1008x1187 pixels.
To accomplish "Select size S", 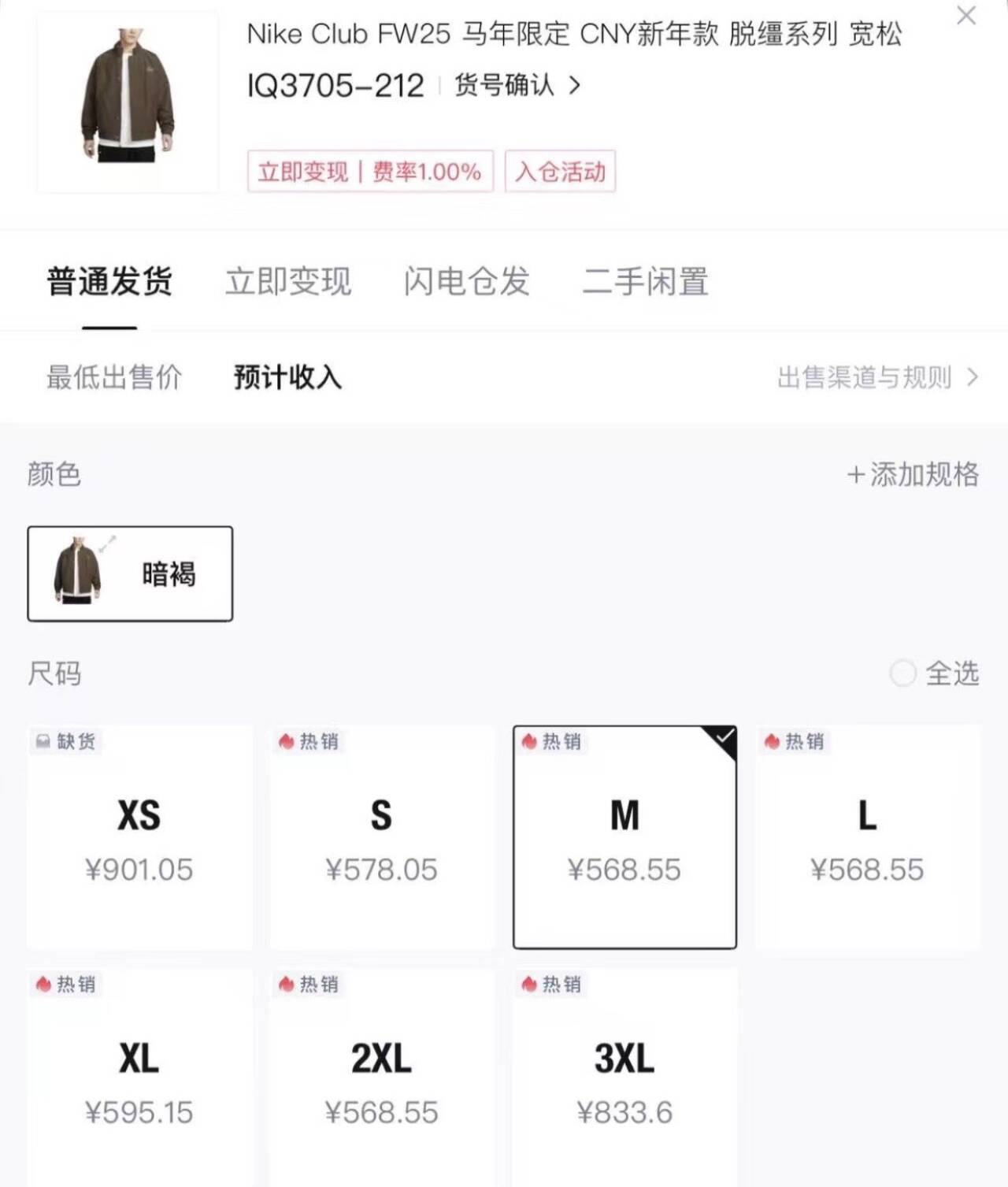I will pos(382,836).
